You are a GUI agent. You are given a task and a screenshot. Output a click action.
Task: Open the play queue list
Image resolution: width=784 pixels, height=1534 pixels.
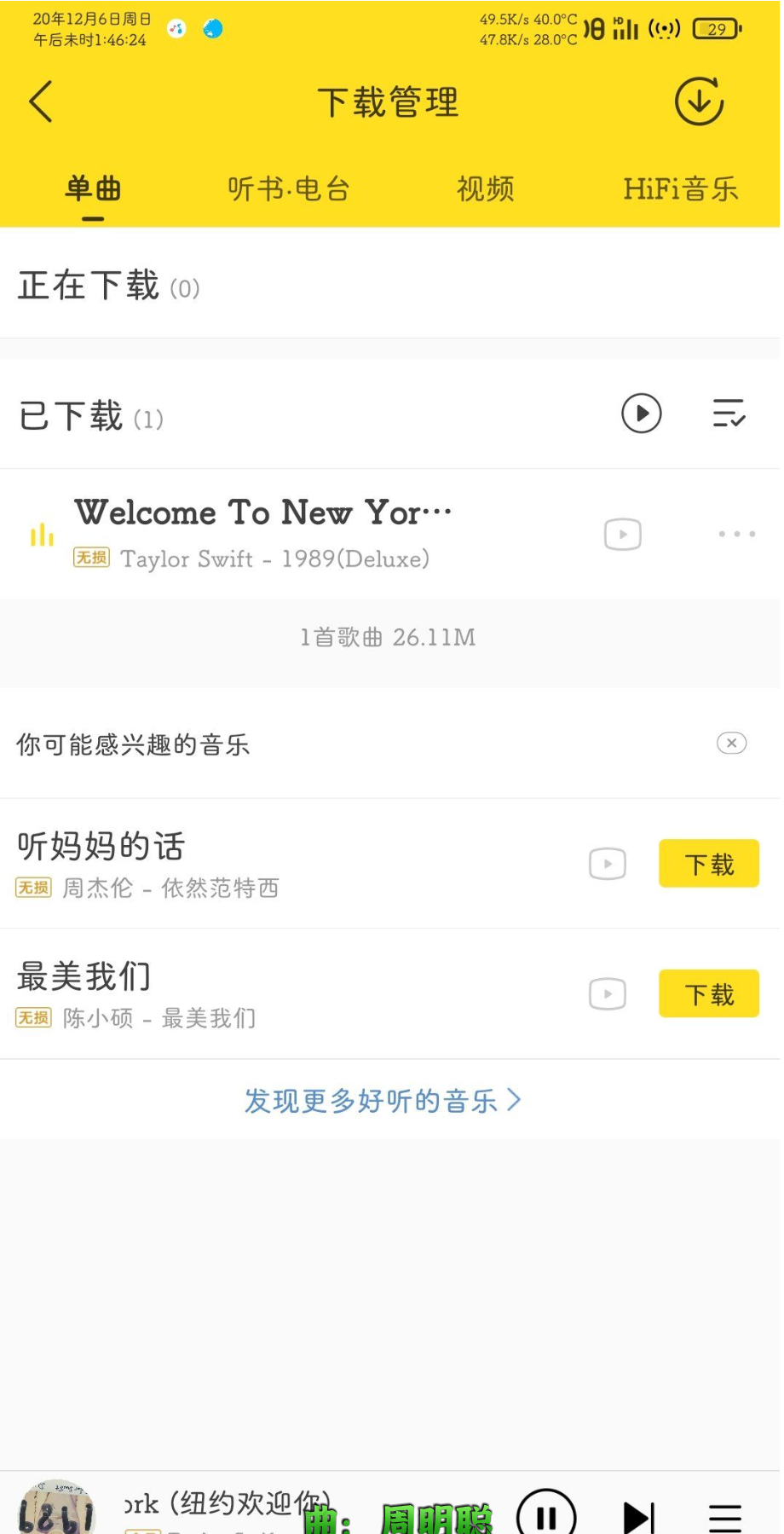pyautogui.click(x=725, y=1517)
